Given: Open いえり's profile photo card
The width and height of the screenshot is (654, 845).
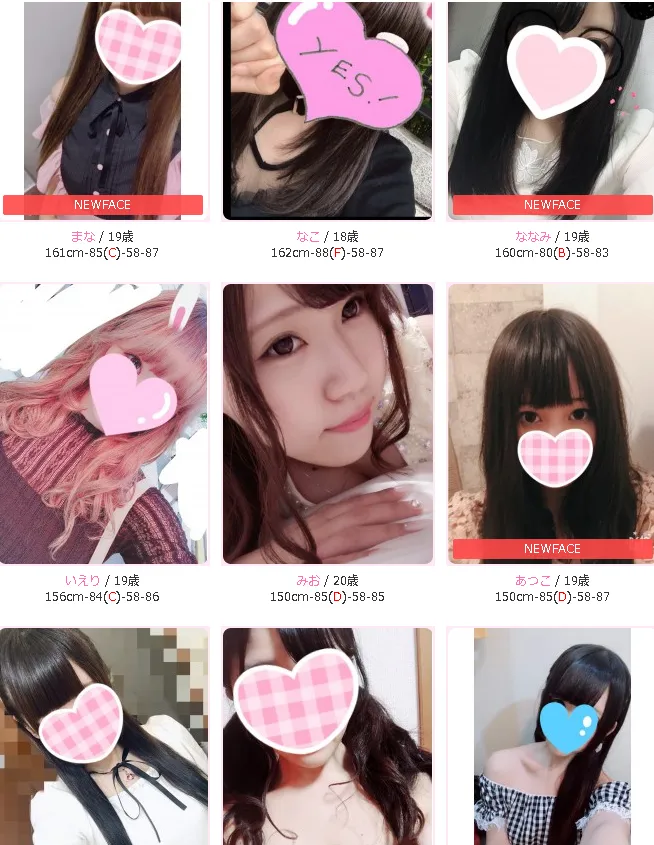Looking at the screenshot, I should tap(103, 425).
